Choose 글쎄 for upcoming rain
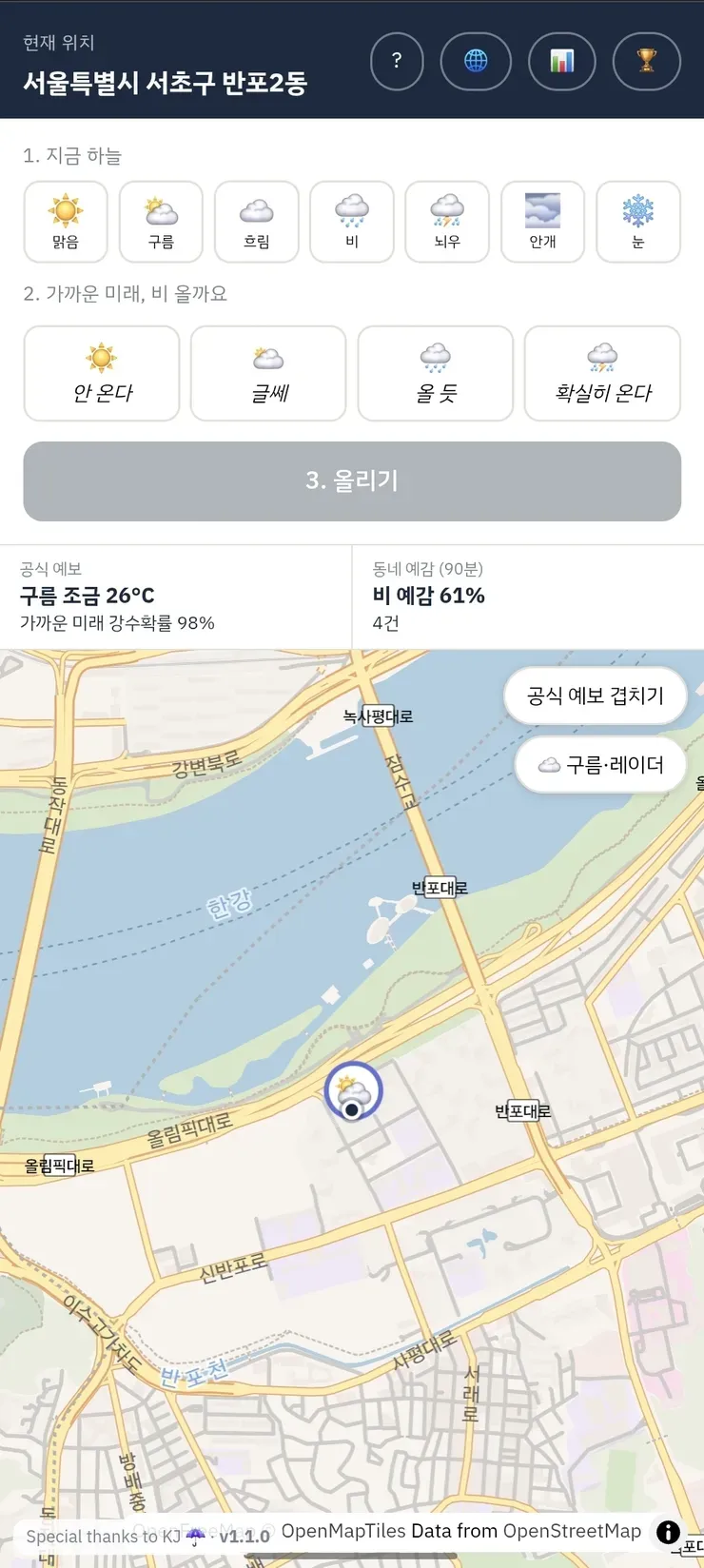704x1568 pixels. (268, 373)
